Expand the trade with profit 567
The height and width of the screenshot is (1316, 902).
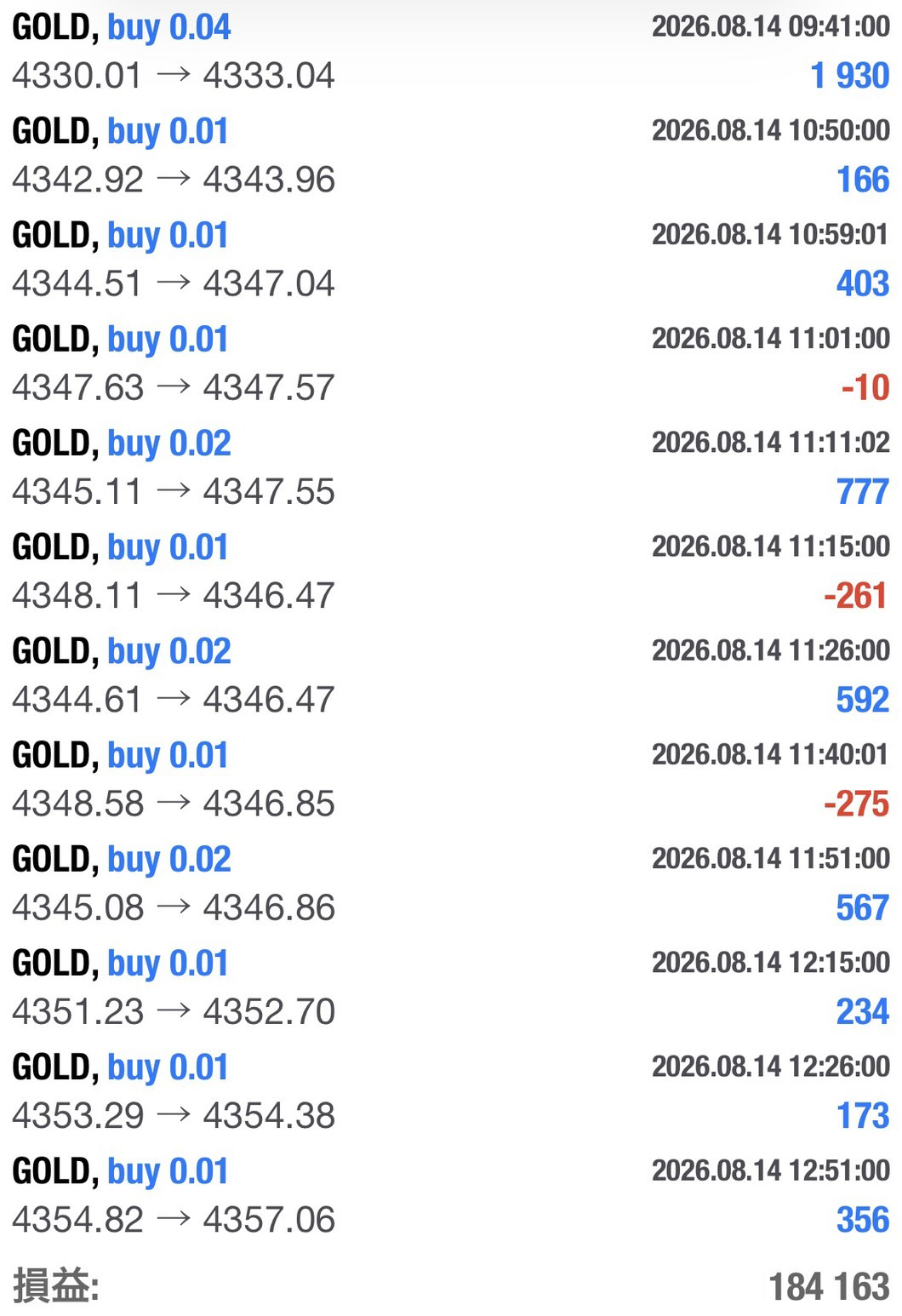(x=451, y=882)
